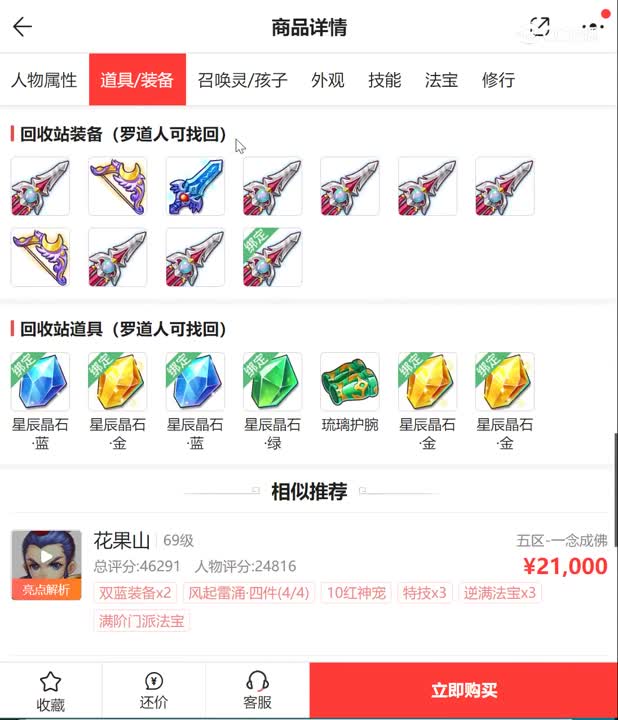Screen dimensions: 618x720
Task: View the 技能 tab
Action: click(x=384, y=80)
